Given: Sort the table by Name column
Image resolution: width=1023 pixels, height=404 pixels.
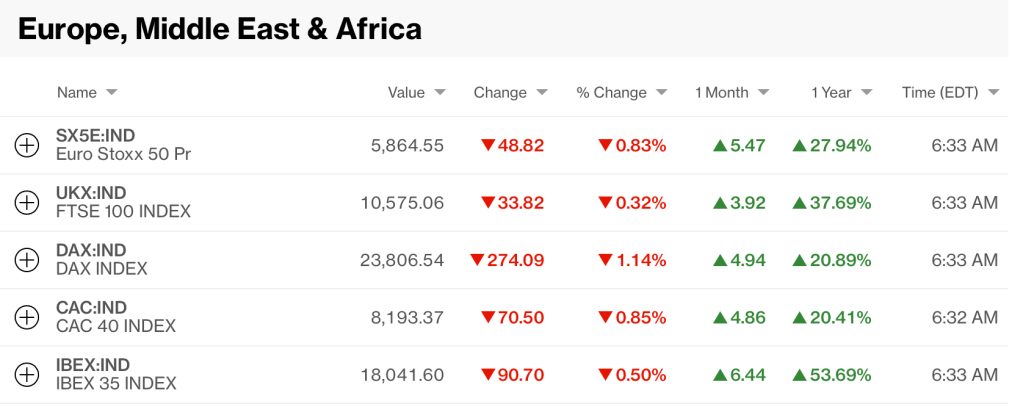Looking at the screenshot, I should pos(86,92).
